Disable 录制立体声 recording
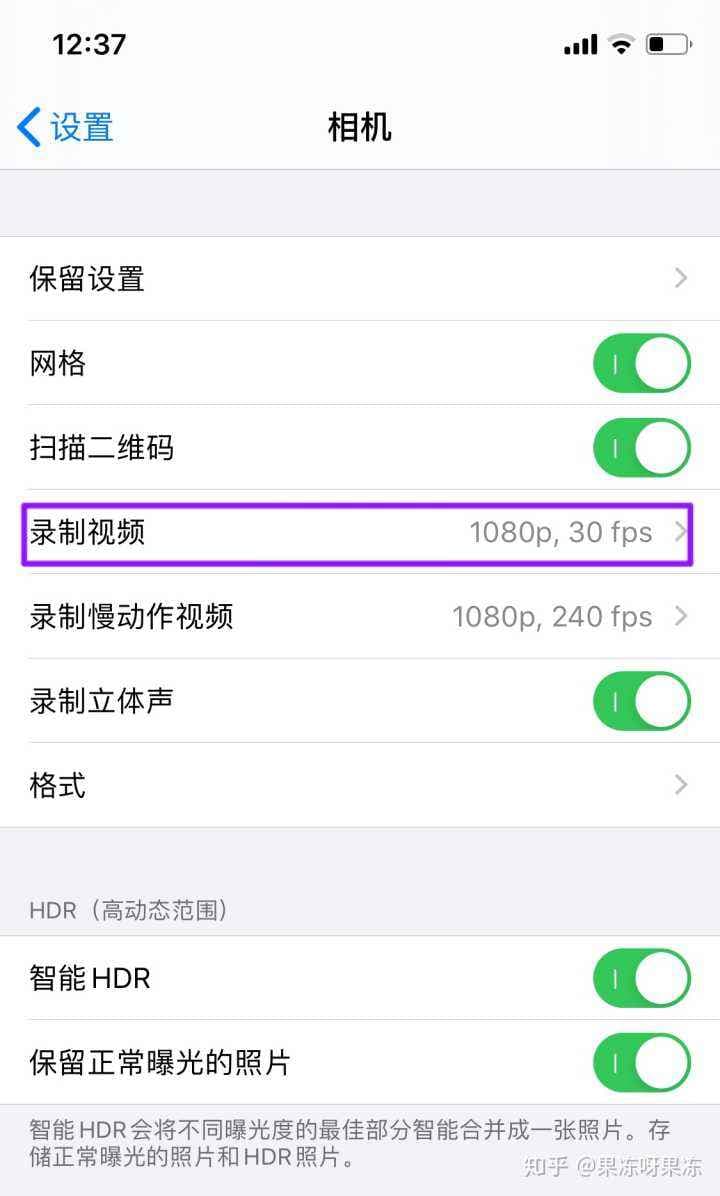Screen dimensions: 720x1196 (640, 701)
